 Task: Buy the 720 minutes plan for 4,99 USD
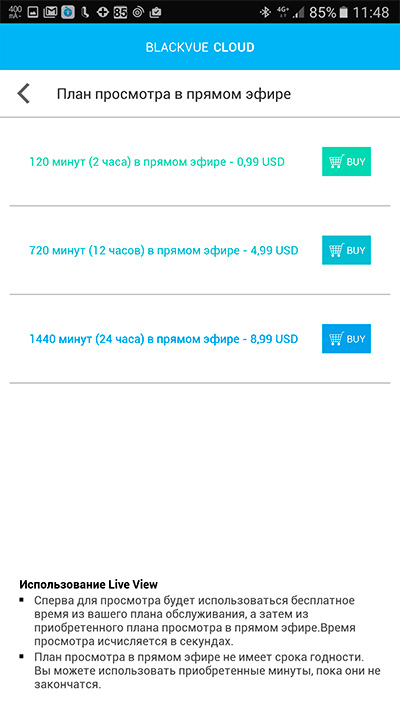346,250
